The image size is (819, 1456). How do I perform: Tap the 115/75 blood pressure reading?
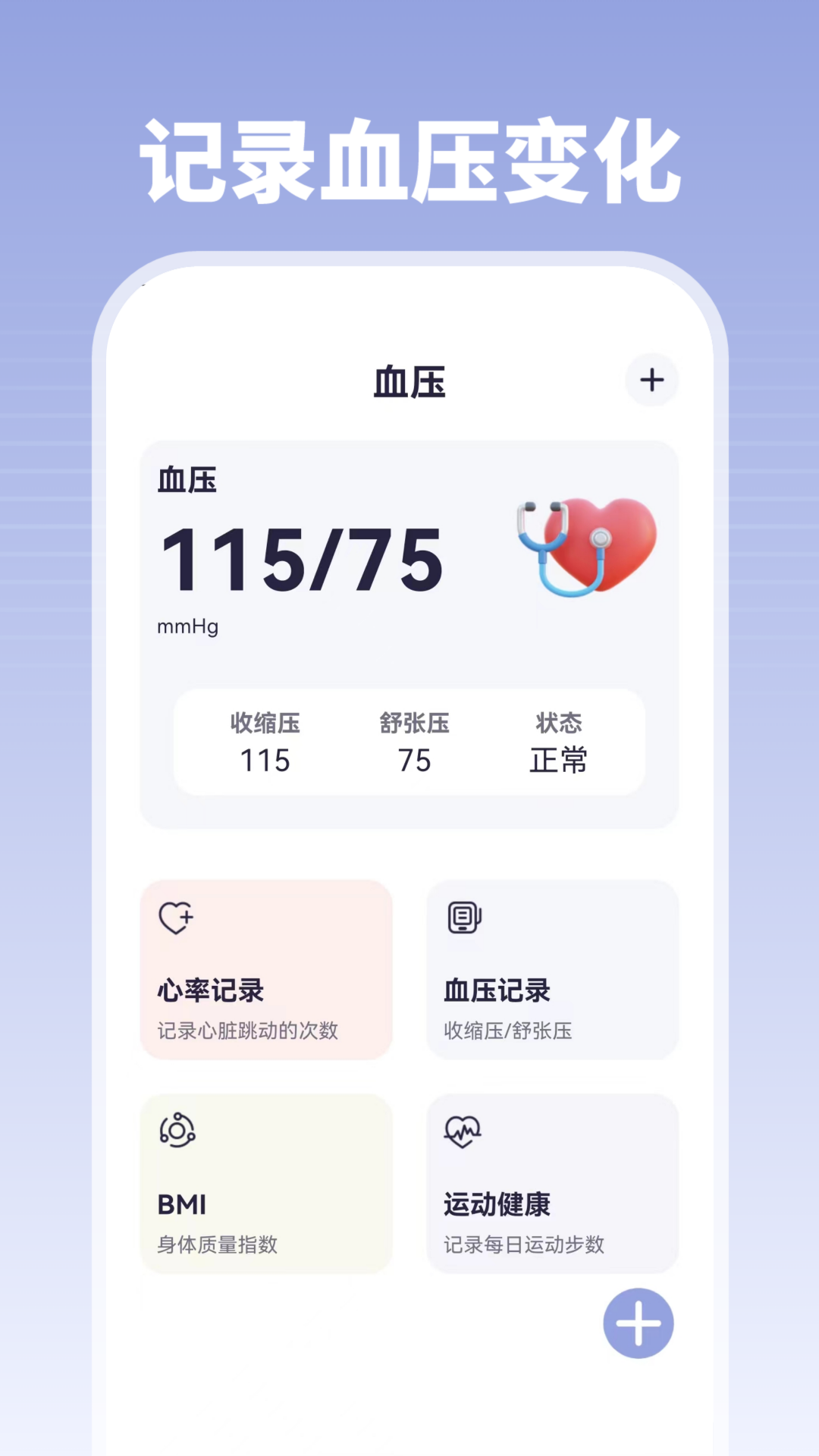point(301,559)
